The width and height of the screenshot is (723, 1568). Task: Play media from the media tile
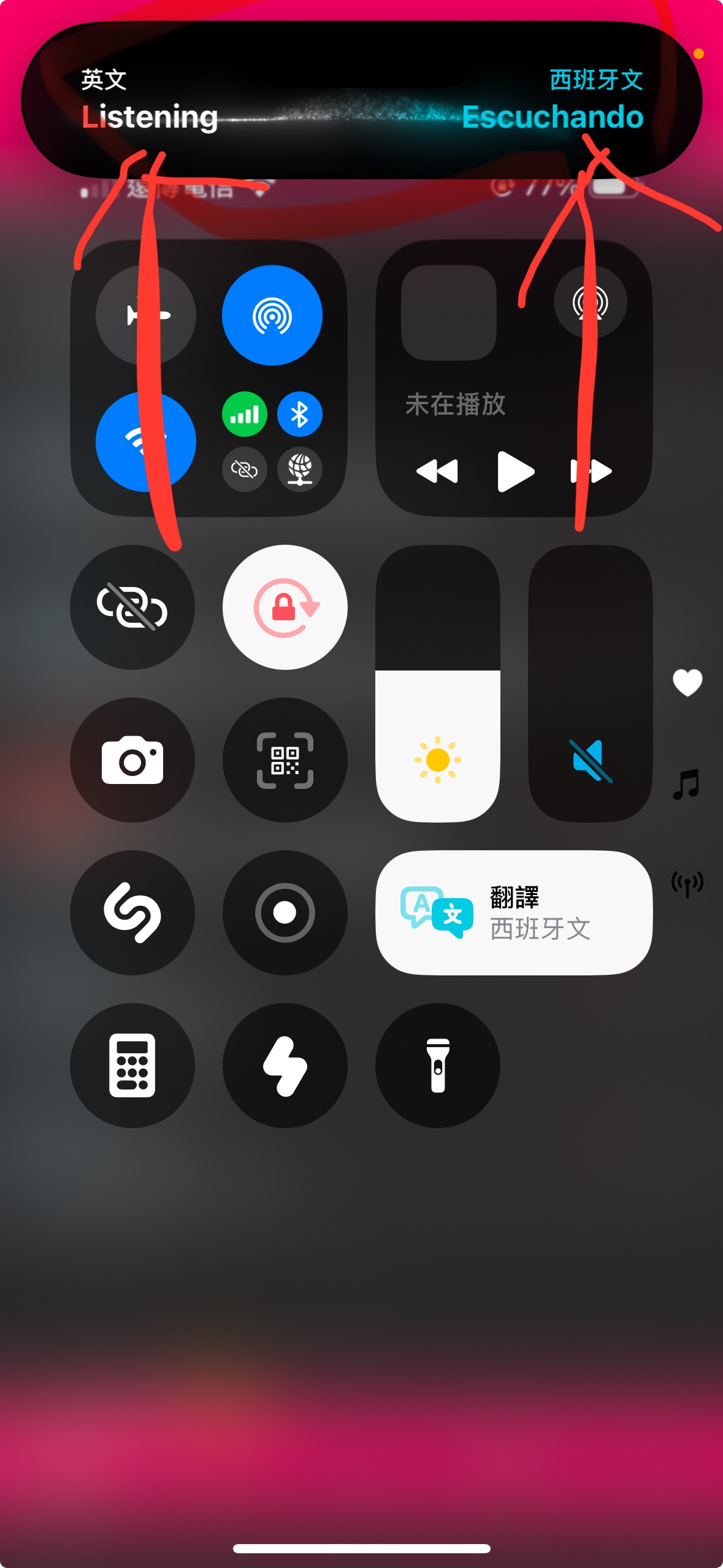(x=515, y=471)
